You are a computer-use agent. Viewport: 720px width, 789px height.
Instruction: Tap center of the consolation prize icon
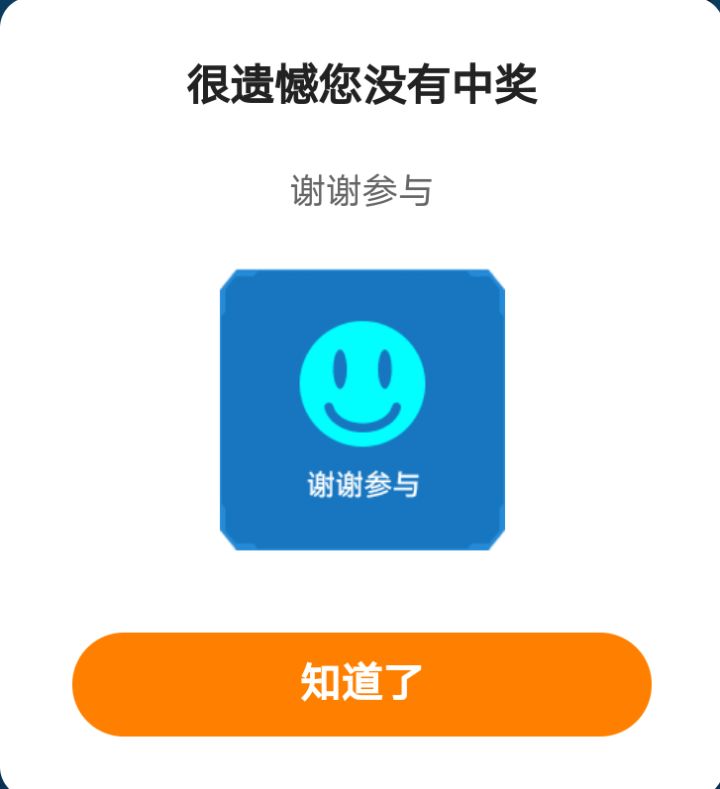pos(362,408)
